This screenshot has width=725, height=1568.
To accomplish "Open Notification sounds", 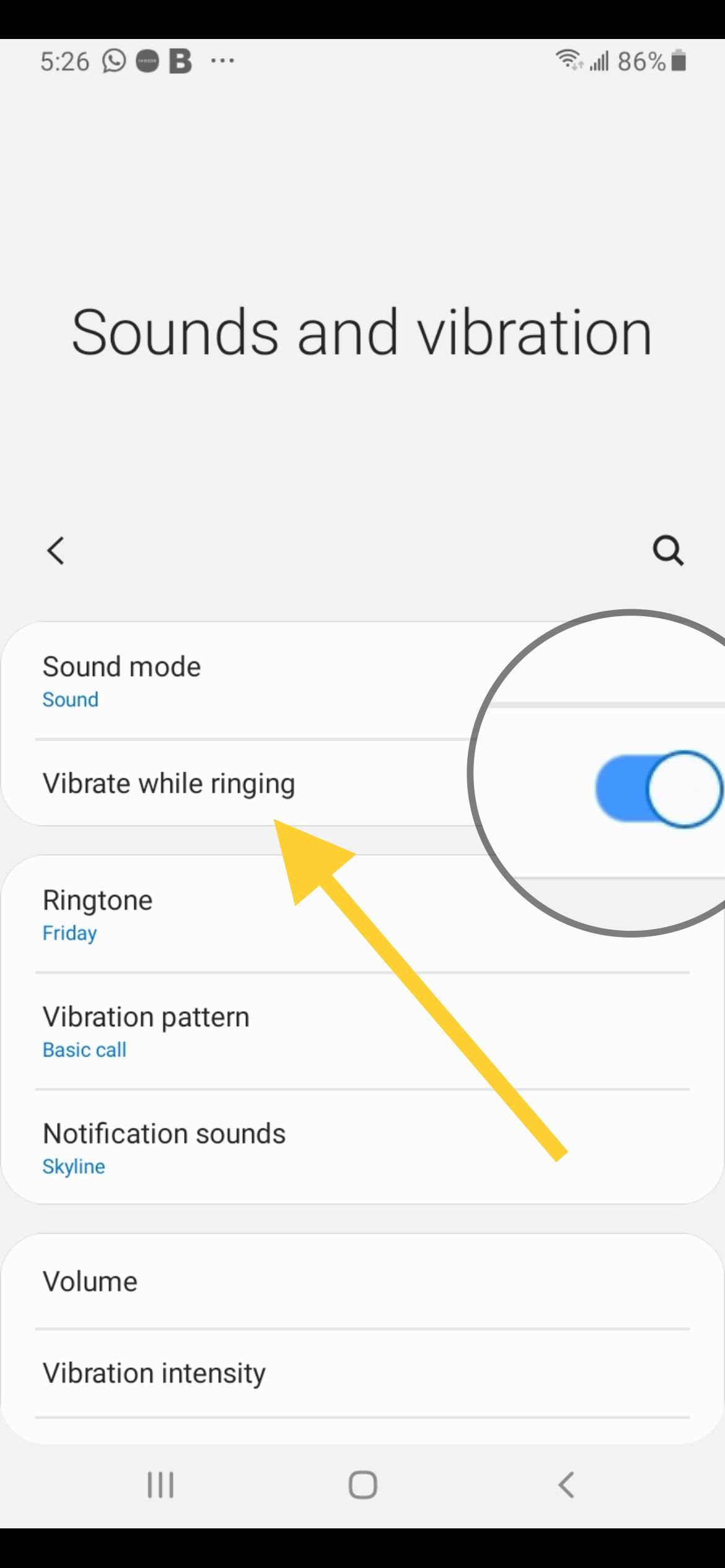I will point(362,1148).
